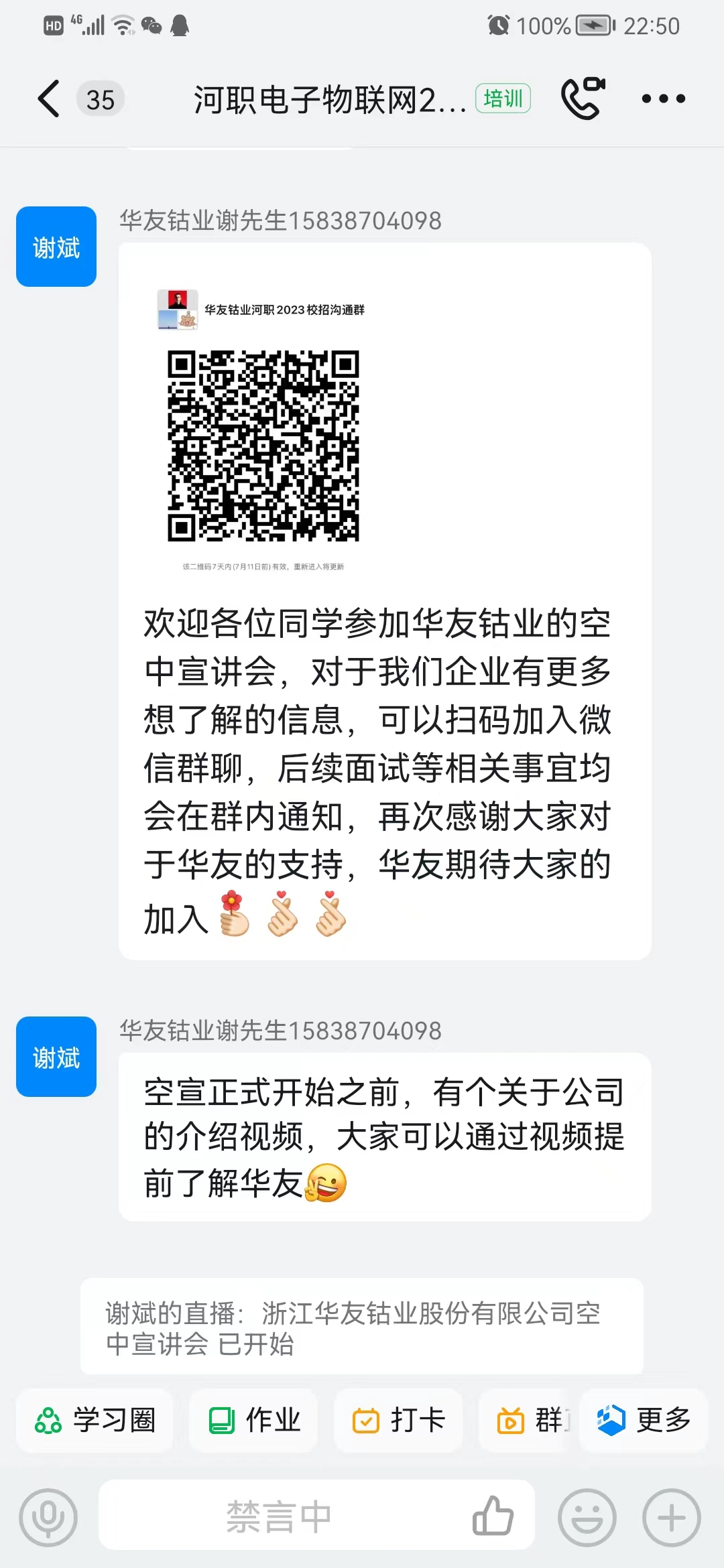Open the emoji picker

(x=587, y=1517)
